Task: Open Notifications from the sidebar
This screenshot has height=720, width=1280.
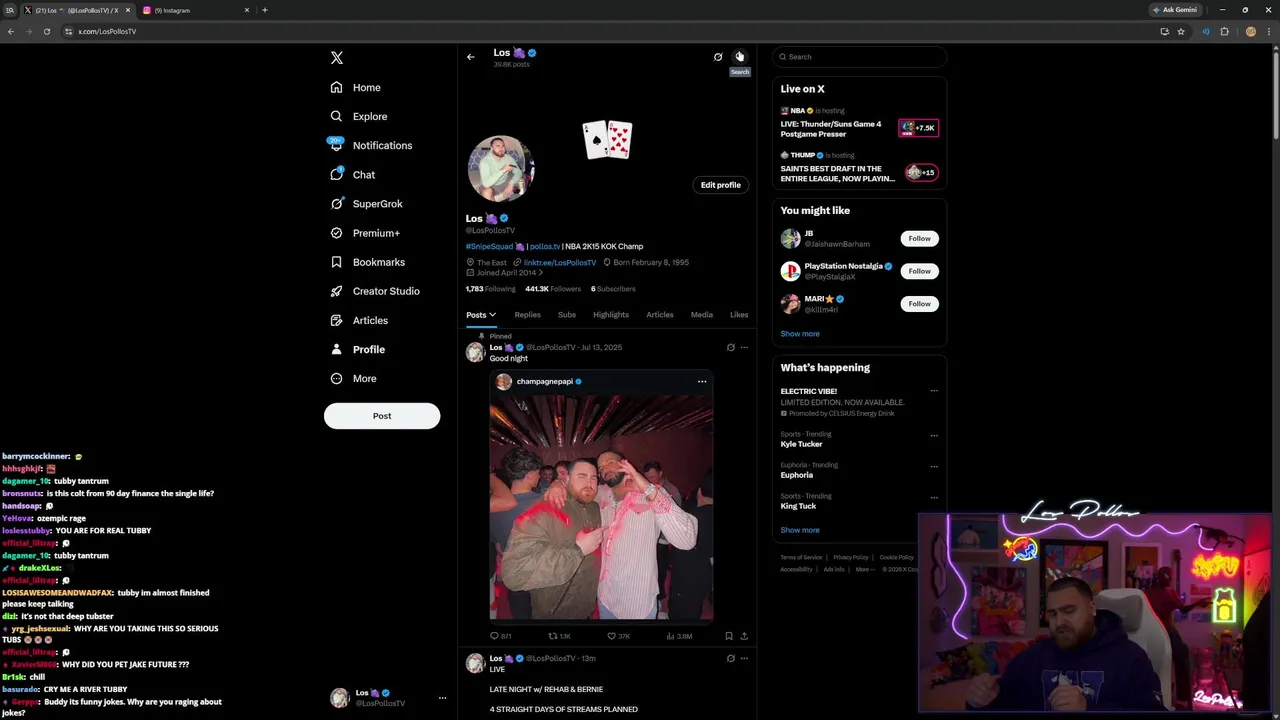Action: (381, 145)
